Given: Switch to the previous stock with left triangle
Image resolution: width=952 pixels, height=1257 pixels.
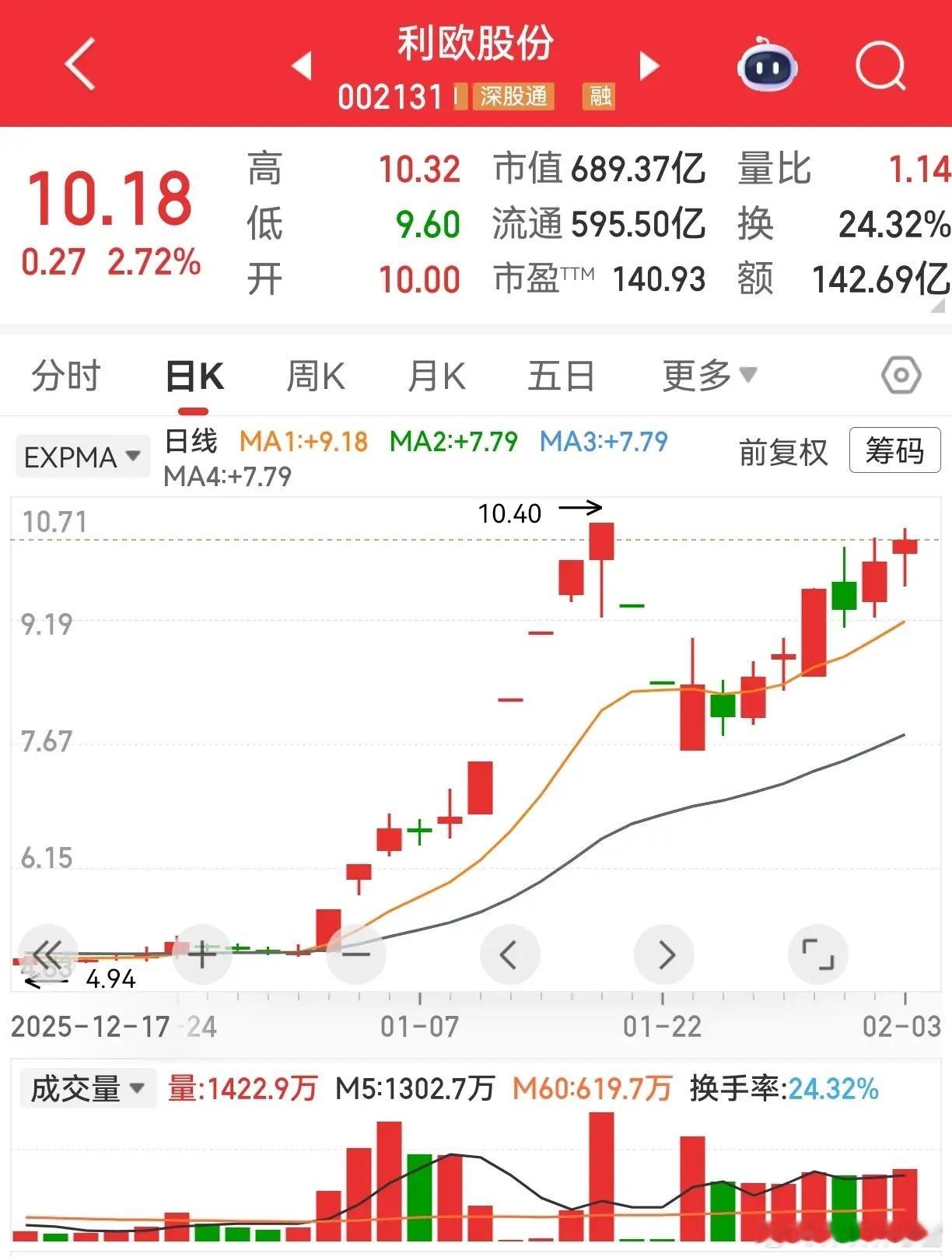Looking at the screenshot, I should click(302, 66).
